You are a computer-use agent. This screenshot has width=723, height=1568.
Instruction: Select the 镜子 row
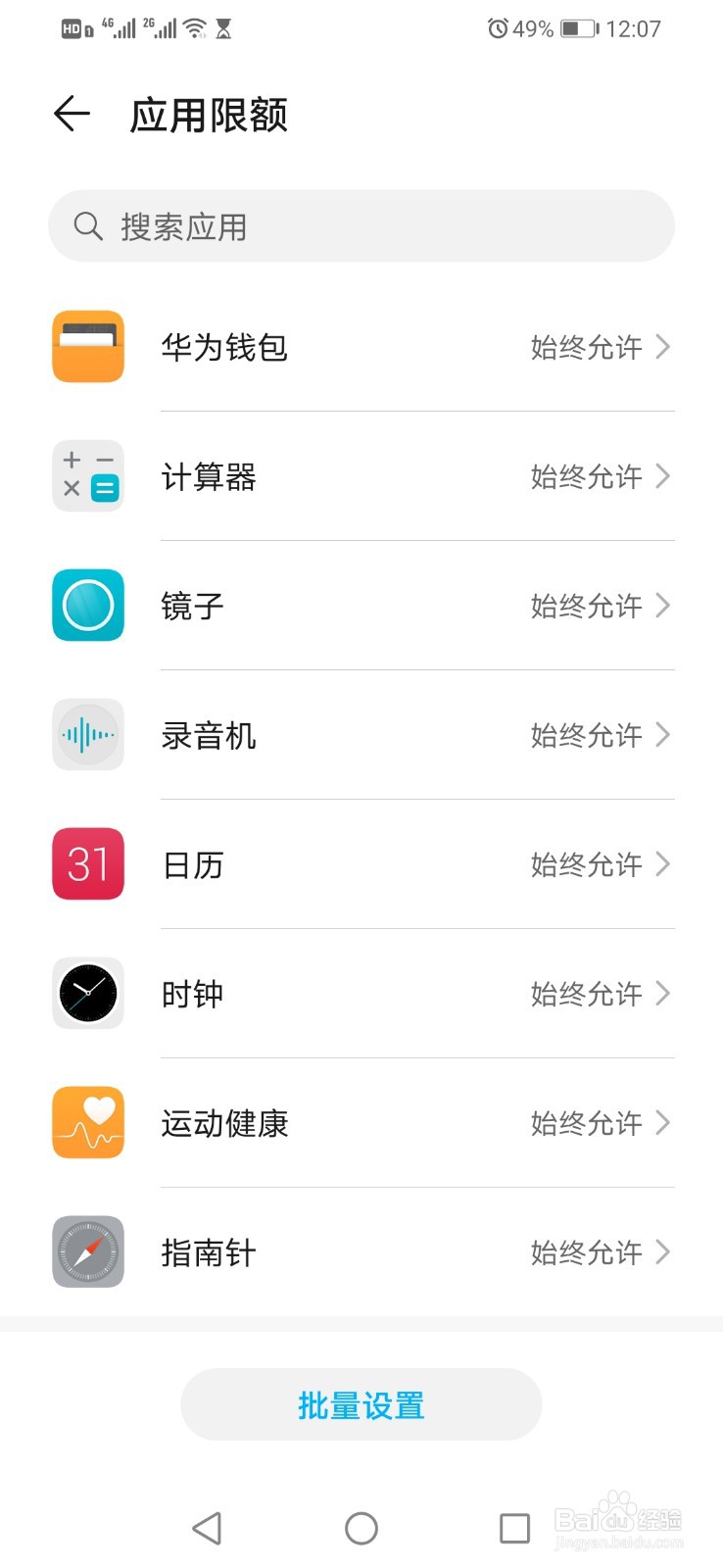[361, 606]
